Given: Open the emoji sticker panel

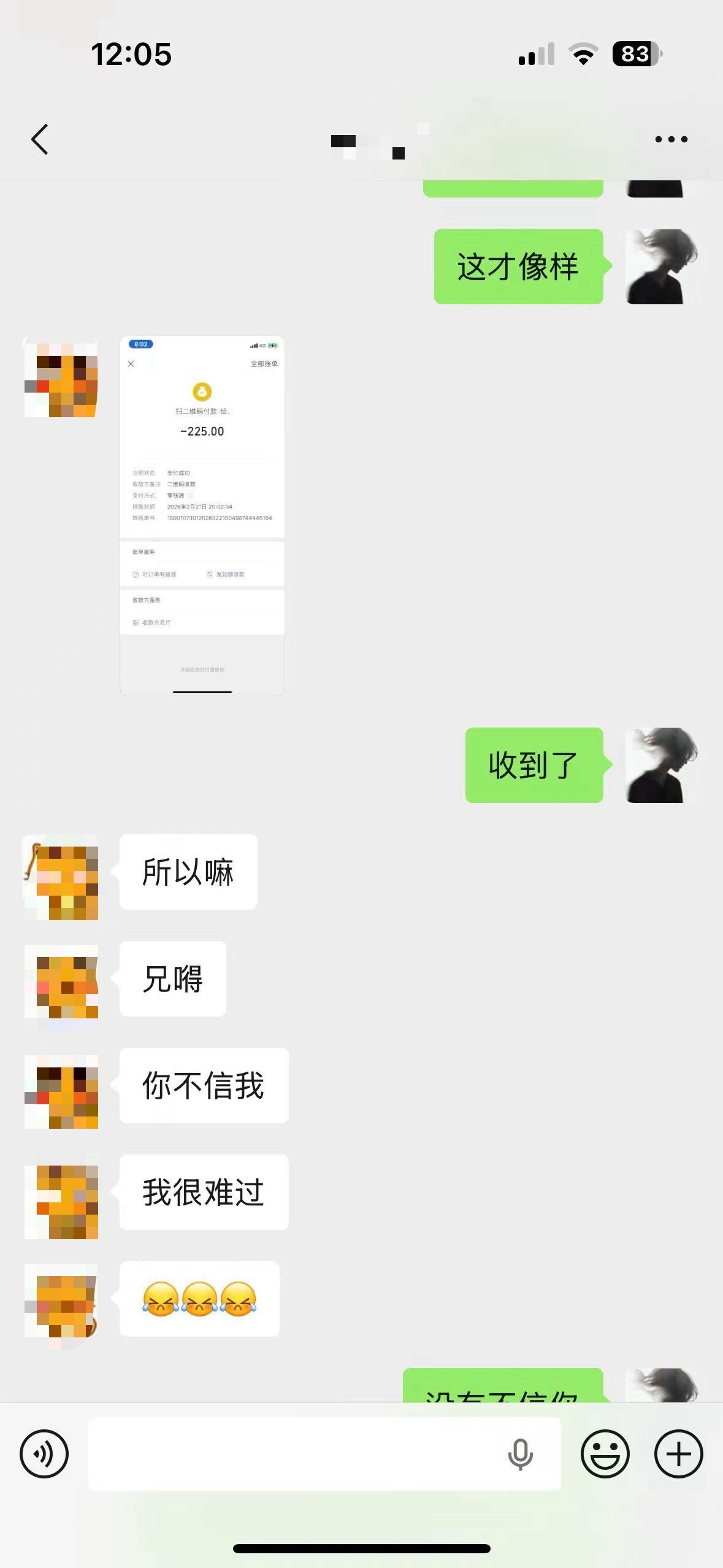Looking at the screenshot, I should [605, 1453].
